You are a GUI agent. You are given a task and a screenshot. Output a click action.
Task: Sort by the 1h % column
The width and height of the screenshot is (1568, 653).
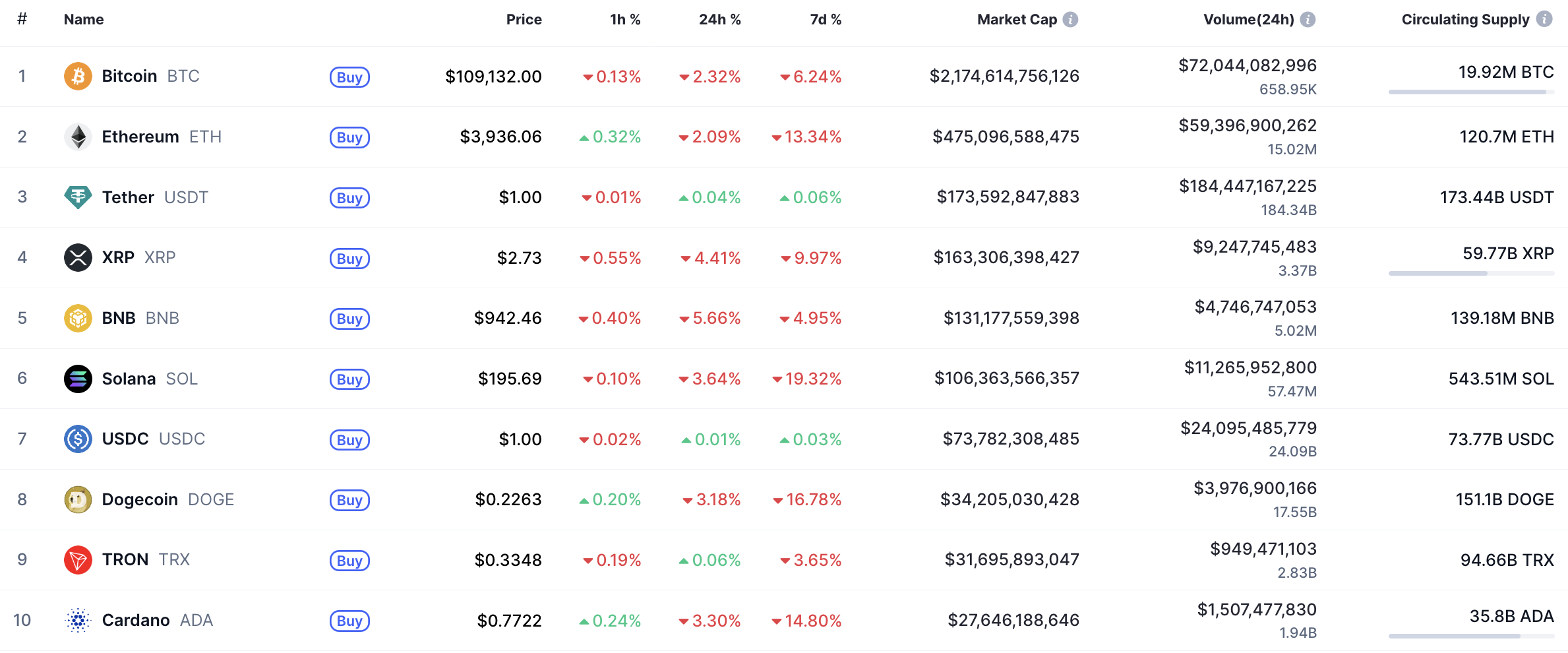[625, 20]
